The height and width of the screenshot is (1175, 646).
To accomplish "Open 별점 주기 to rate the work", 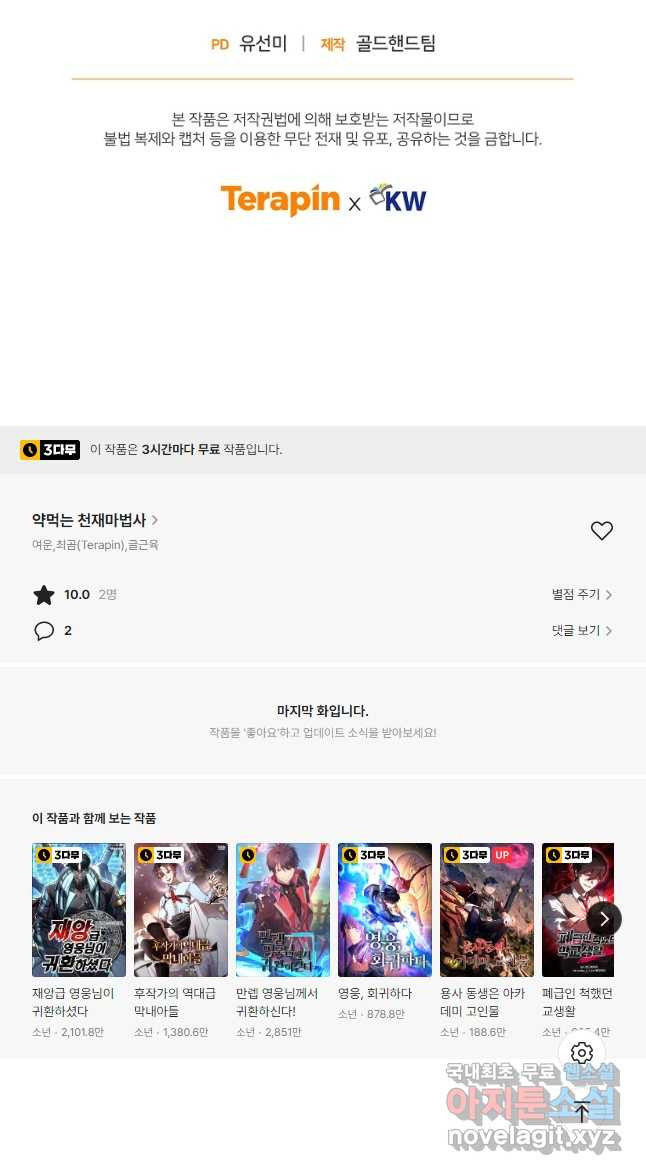I will [581, 594].
